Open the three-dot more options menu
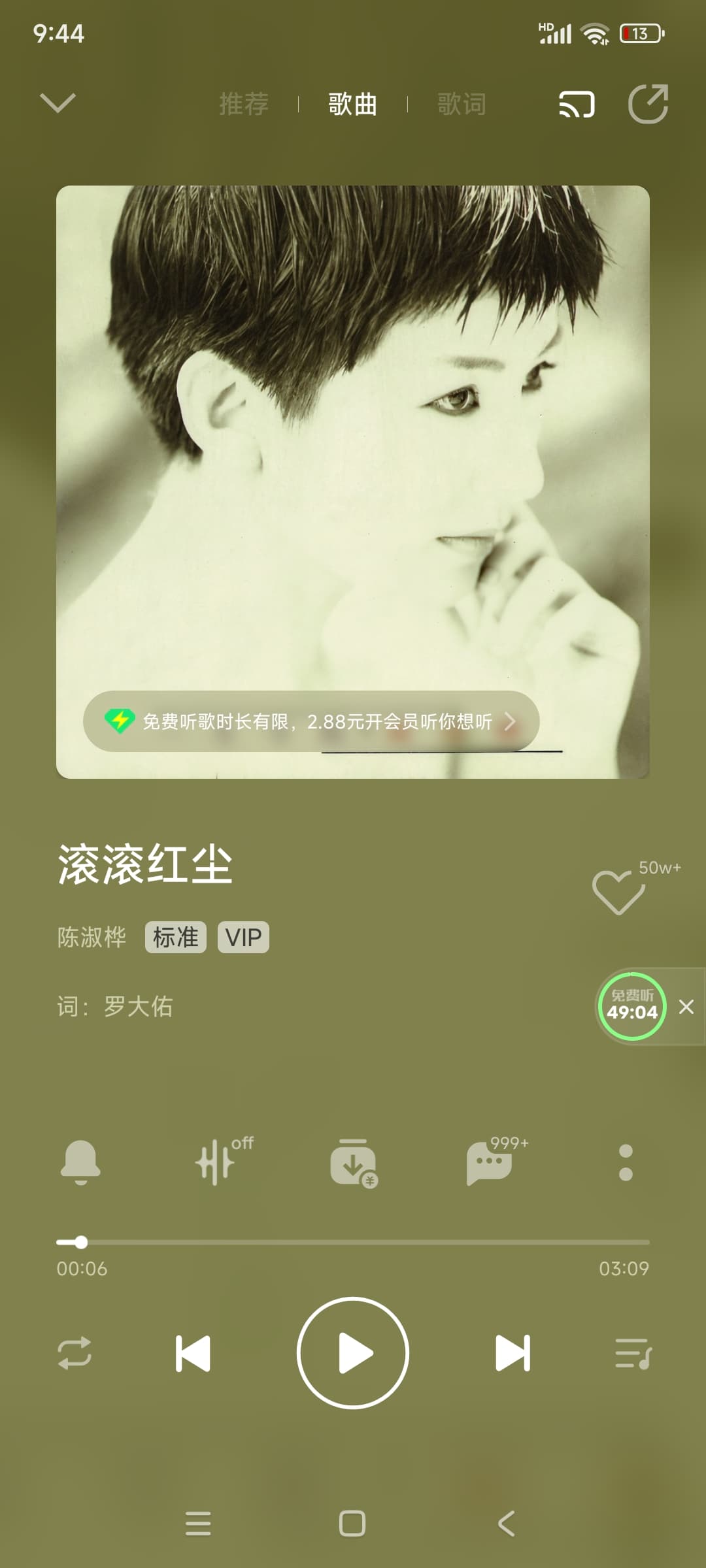This screenshot has height=1568, width=706. click(626, 1162)
